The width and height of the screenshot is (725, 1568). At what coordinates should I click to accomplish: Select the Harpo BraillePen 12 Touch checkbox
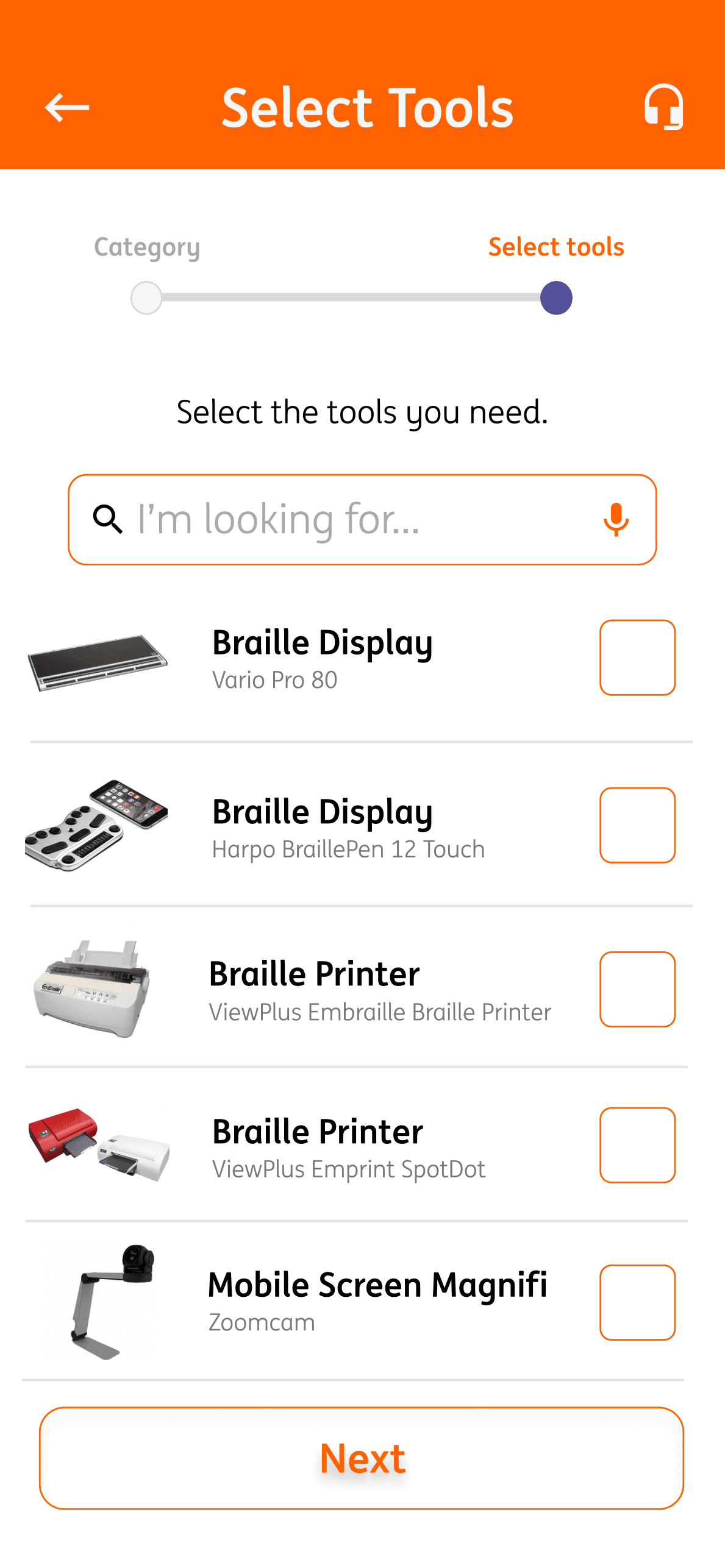[637, 825]
